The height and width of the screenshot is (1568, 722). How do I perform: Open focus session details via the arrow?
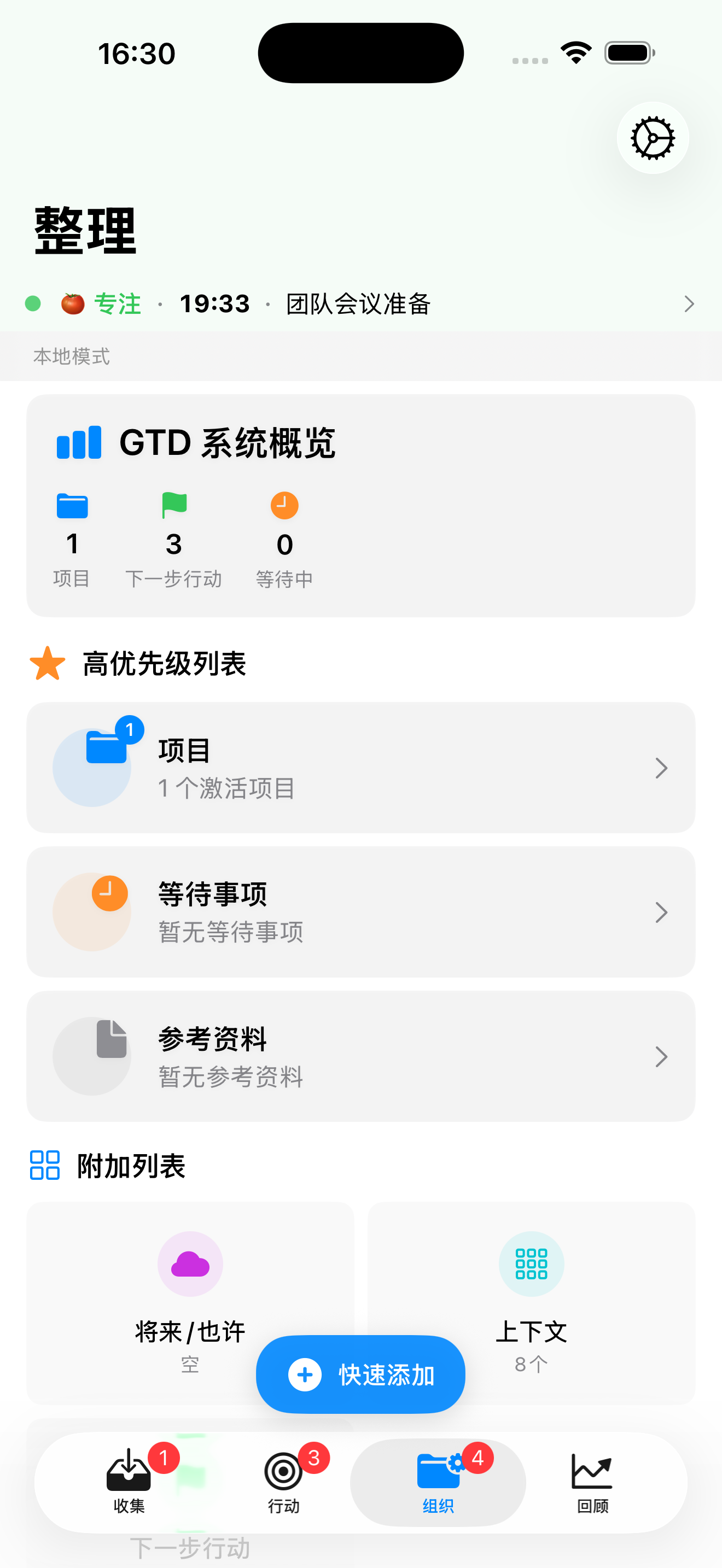[x=689, y=303]
